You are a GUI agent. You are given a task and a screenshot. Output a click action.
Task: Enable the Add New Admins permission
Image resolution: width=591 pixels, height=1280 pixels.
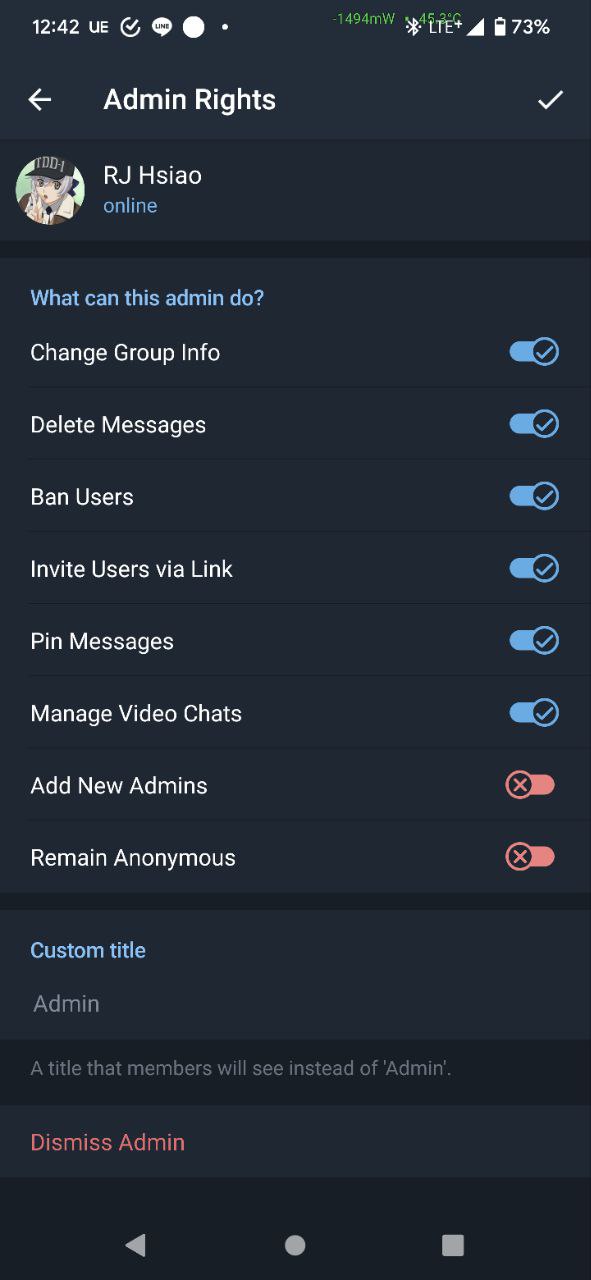point(530,785)
